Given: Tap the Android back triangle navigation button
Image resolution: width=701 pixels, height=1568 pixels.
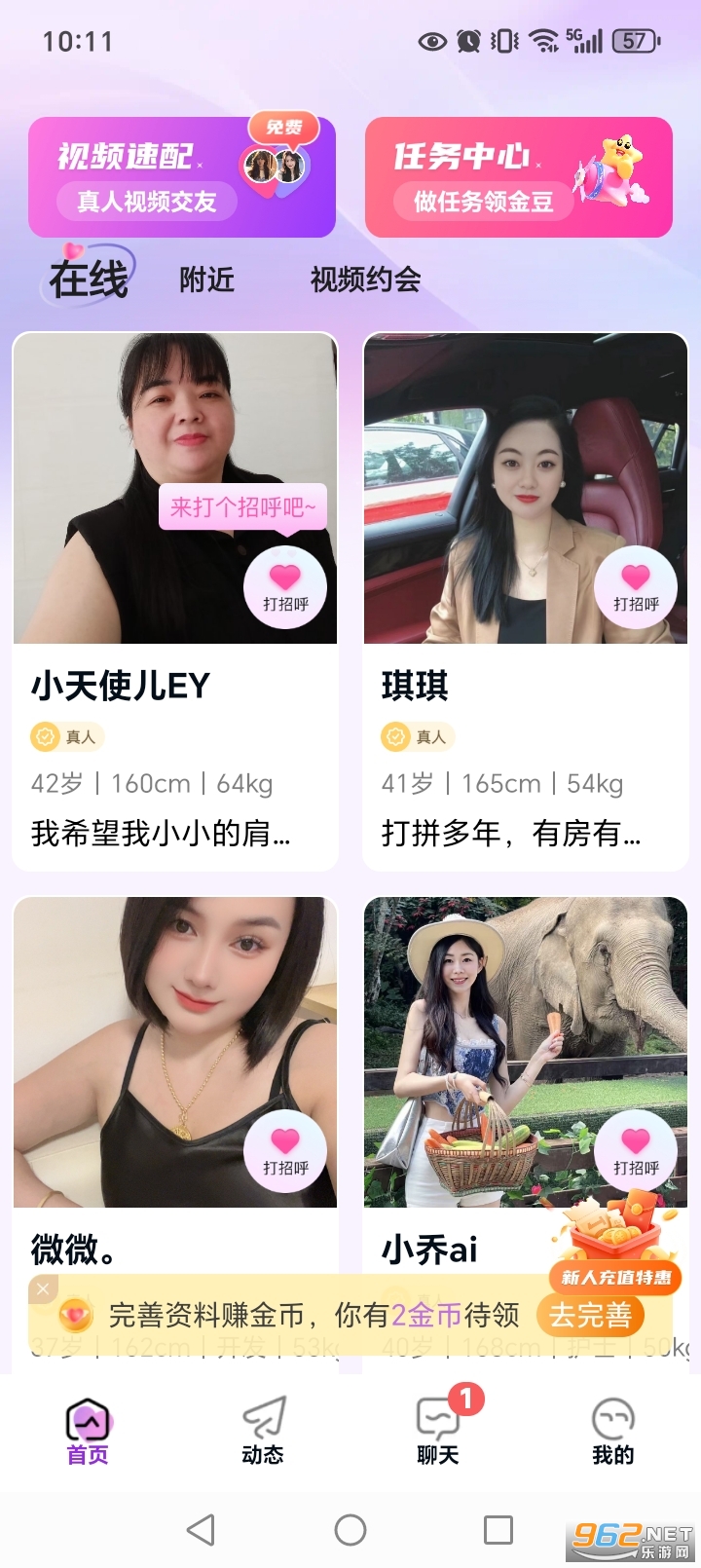Looking at the screenshot, I should pos(202,1531).
